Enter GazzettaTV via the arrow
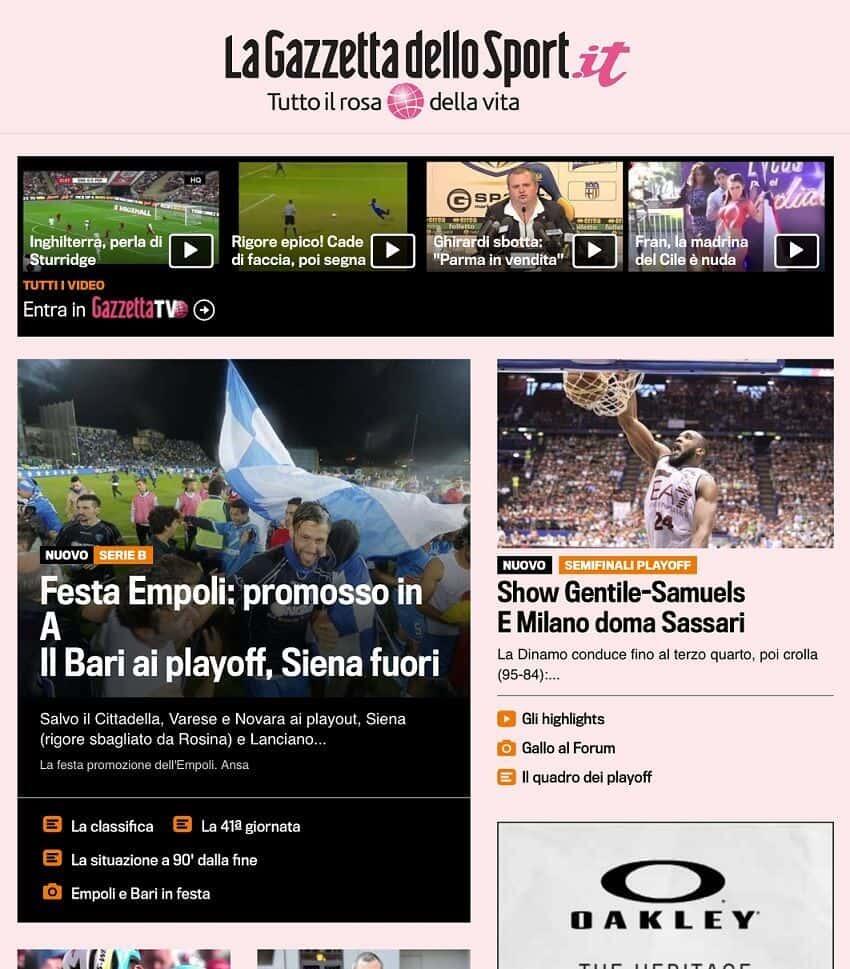 tap(205, 310)
